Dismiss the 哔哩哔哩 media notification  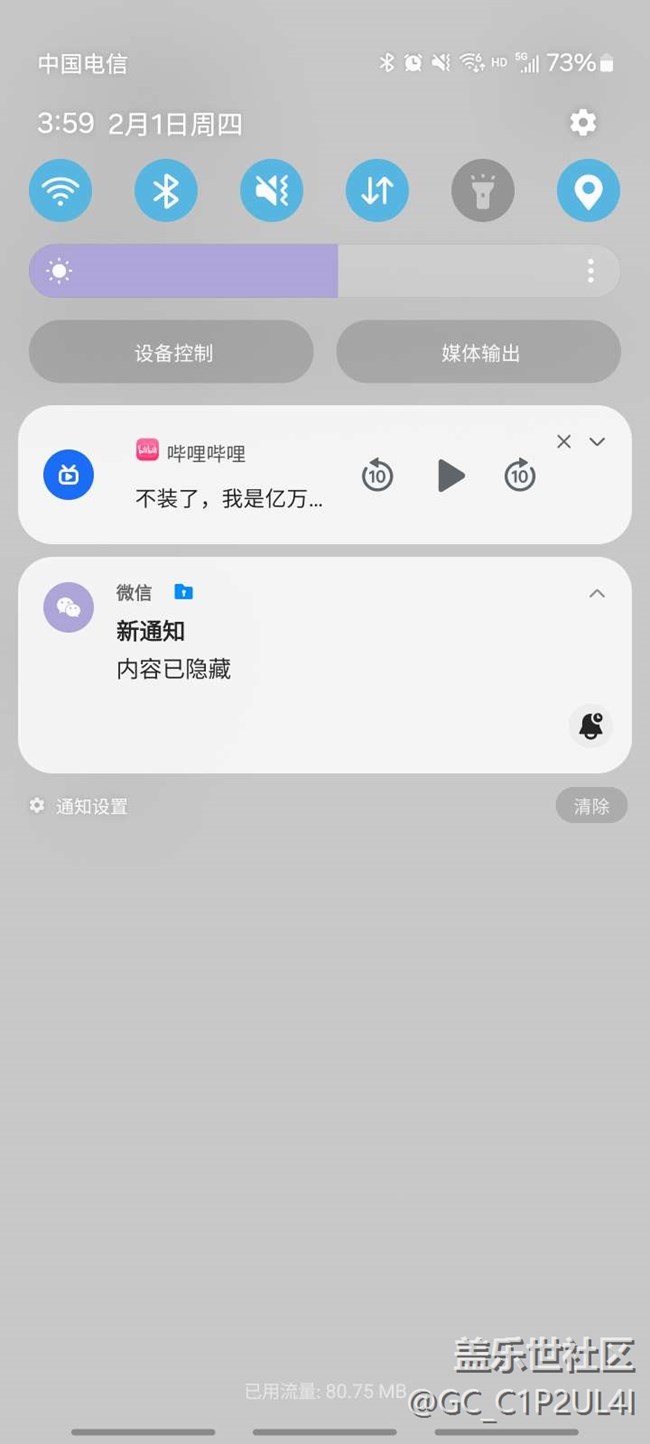[564, 442]
